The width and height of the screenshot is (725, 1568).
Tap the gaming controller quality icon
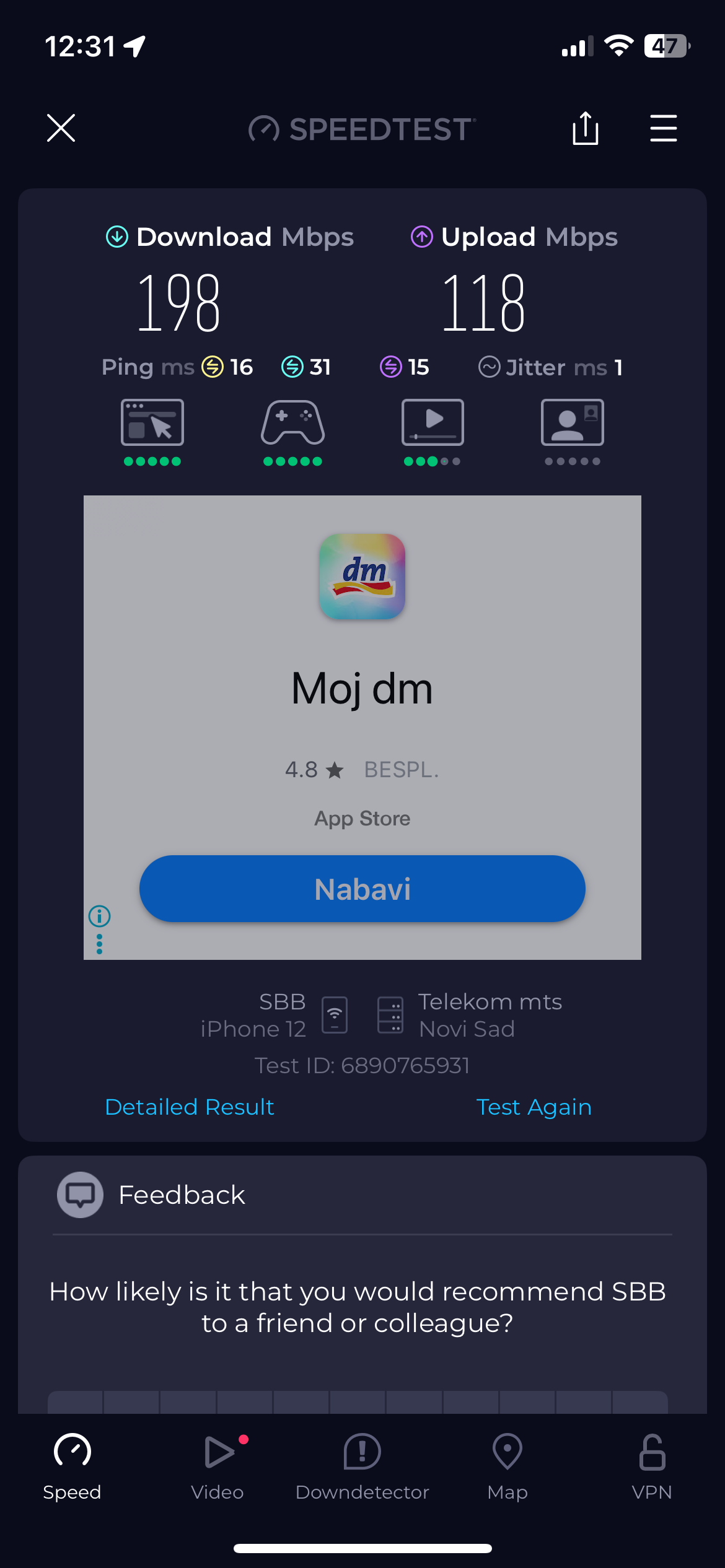(x=292, y=423)
